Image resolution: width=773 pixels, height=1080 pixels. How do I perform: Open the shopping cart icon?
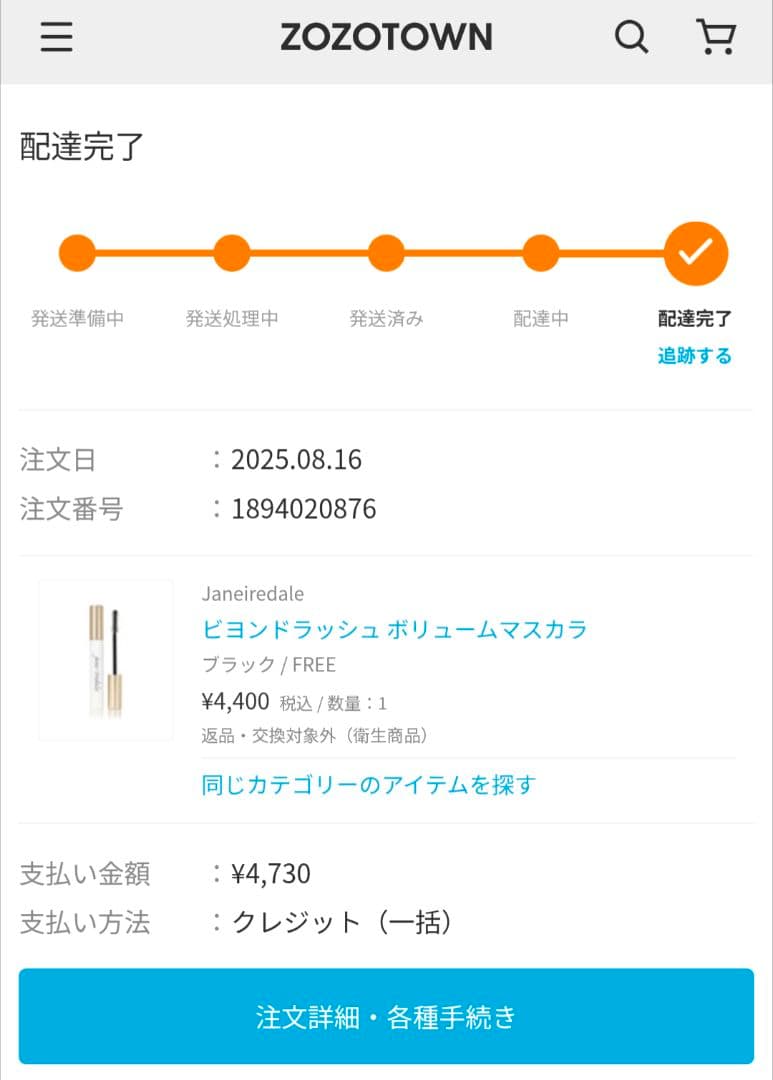(x=716, y=37)
